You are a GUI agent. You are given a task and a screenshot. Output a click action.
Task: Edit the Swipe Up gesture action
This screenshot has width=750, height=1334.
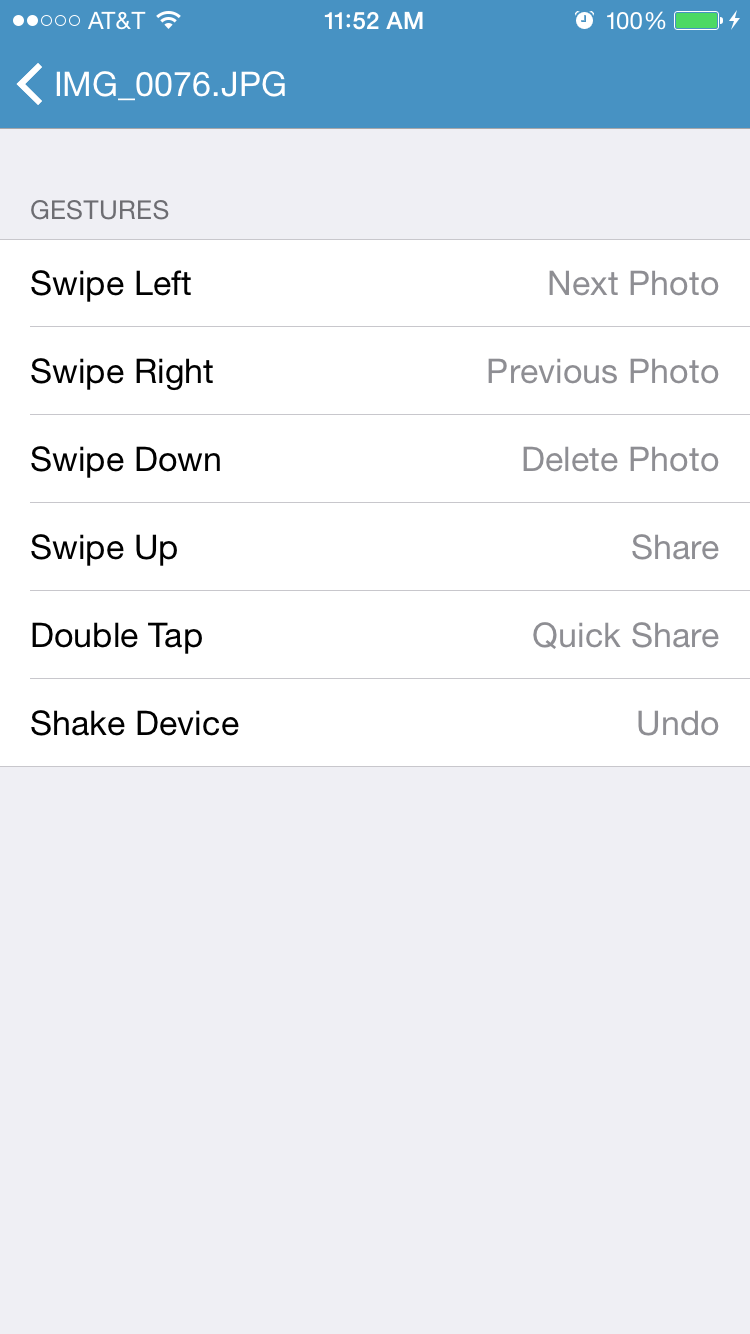point(375,548)
